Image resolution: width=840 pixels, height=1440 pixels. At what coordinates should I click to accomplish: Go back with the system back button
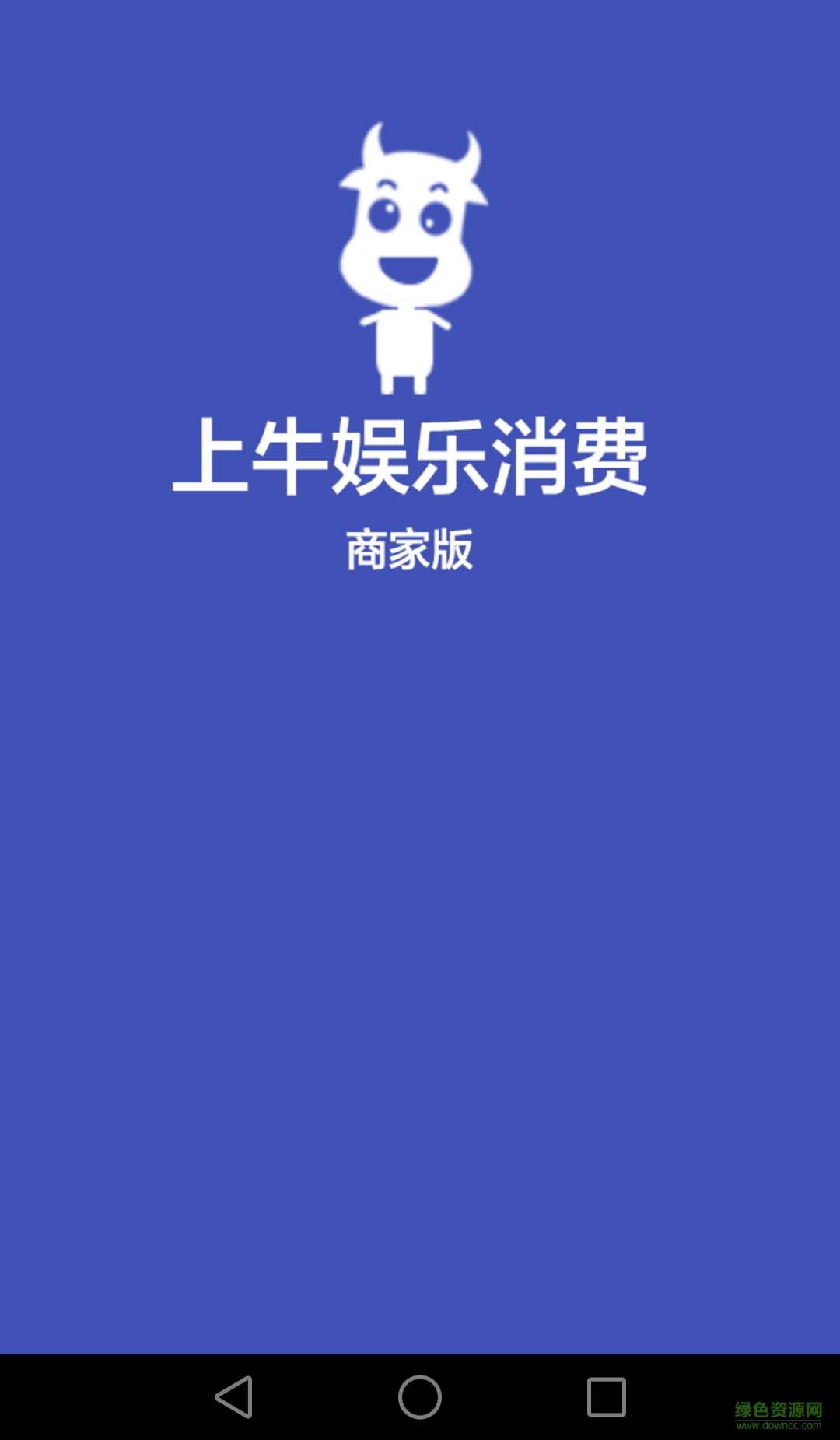(x=233, y=1397)
